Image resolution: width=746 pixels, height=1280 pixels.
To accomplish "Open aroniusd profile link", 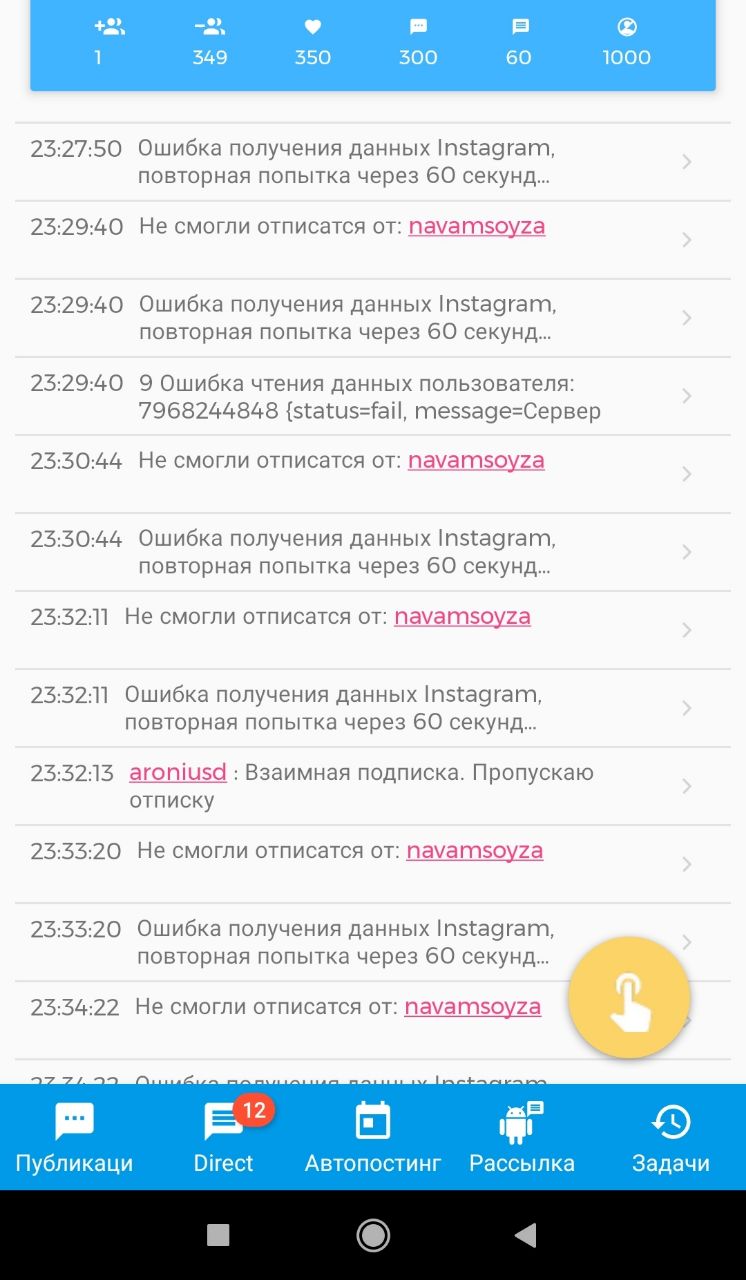I will tap(178, 773).
